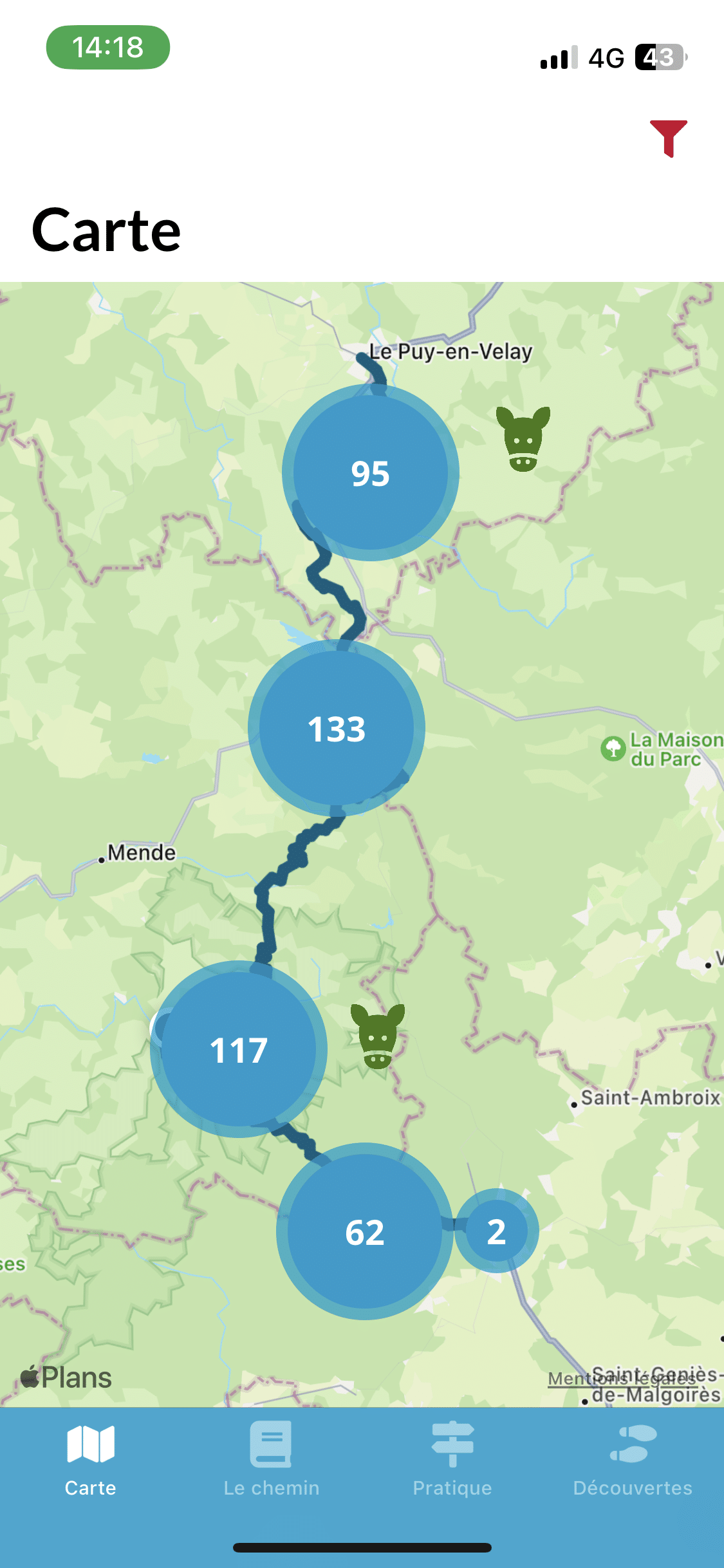Open the Mentions légales link
Viewport: 724px width, 1568px height.
click(x=622, y=1379)
